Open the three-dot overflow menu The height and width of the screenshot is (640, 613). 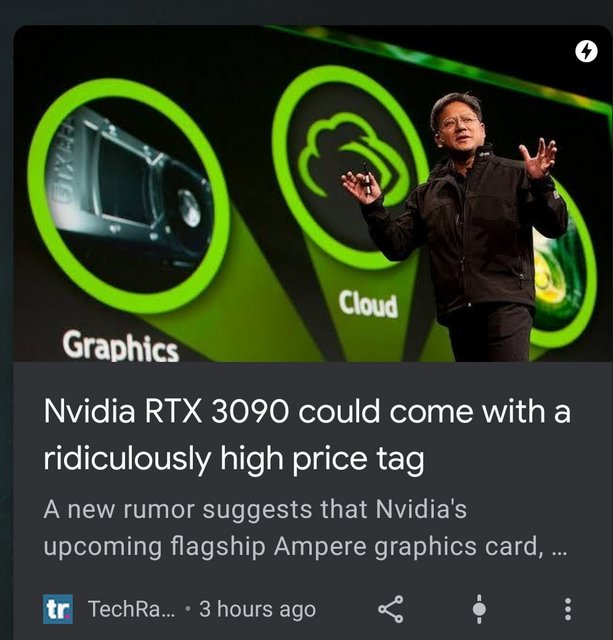click(x=568, y=608)
